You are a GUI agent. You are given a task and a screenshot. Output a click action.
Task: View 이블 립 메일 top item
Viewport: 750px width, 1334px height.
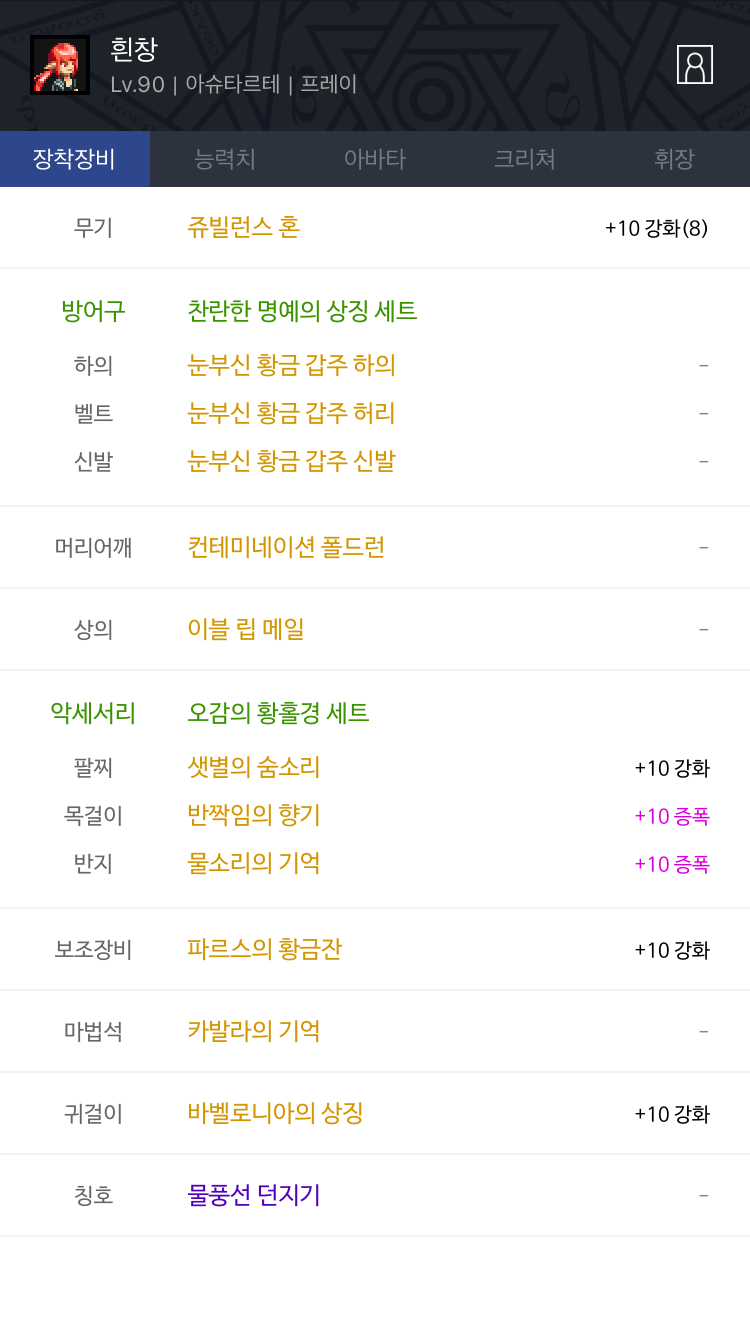[246, 629]
